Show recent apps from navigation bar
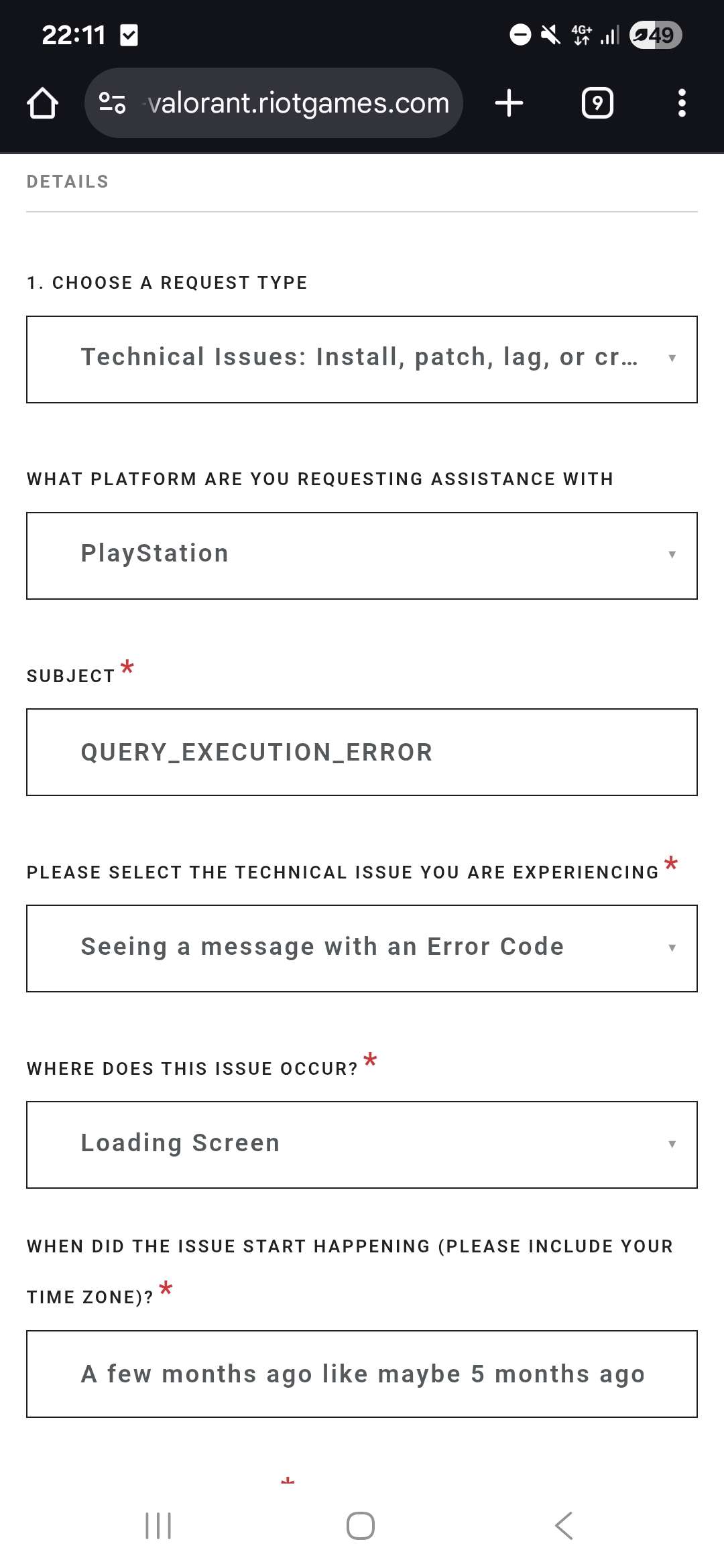 click(158, 1526)
